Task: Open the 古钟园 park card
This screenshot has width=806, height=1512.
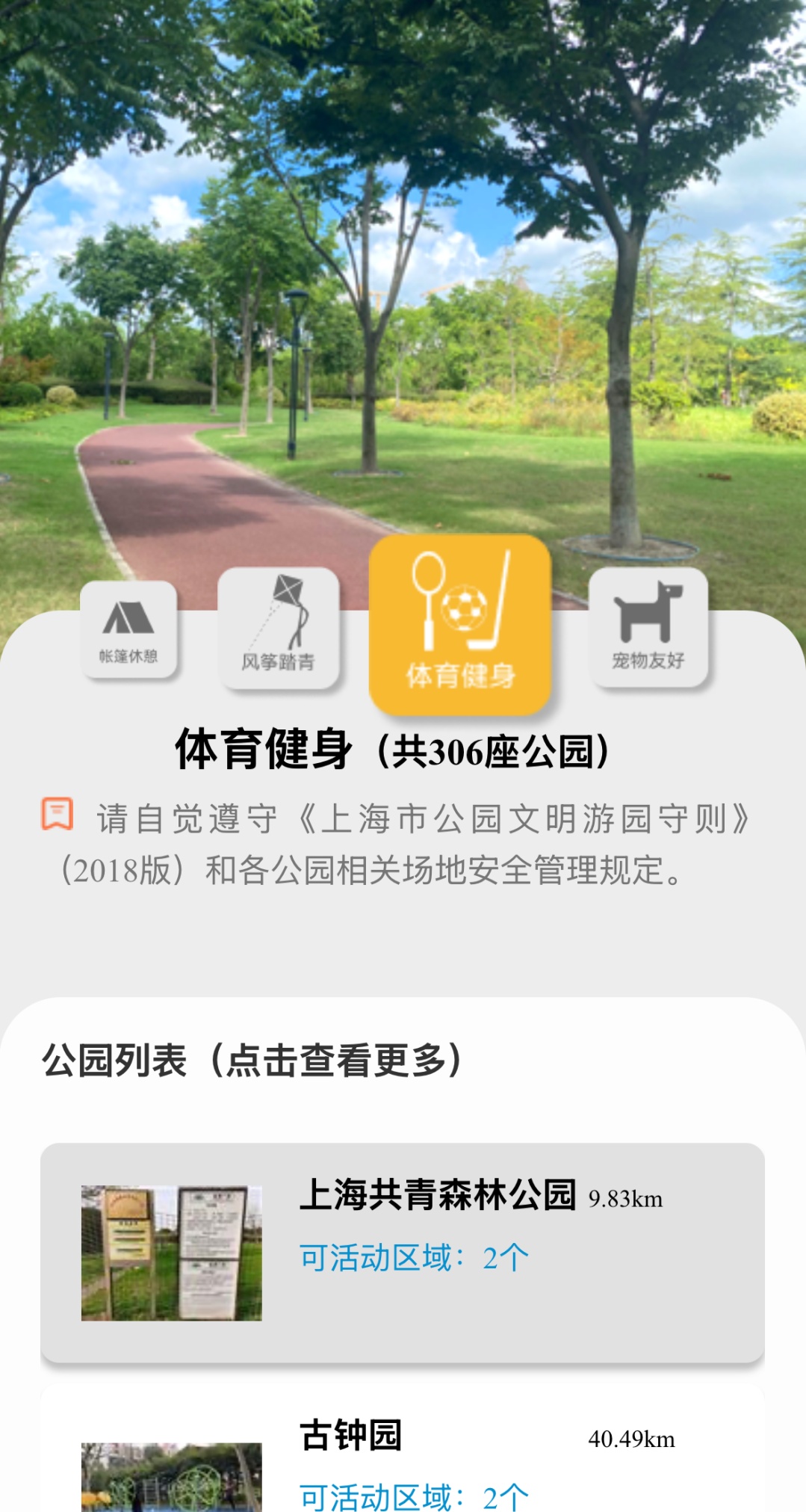Action: 402,1457
